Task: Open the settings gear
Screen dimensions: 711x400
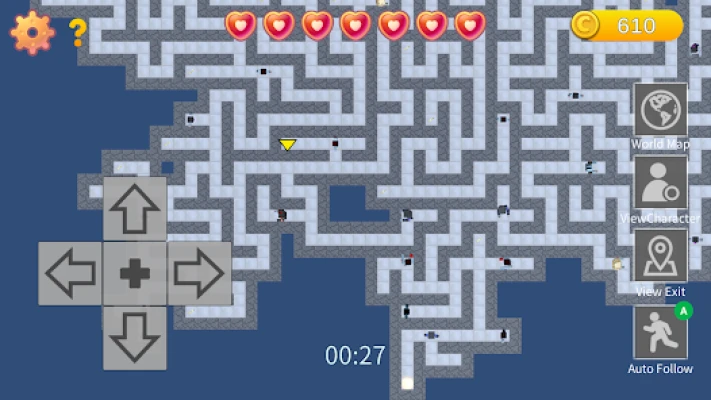Action: (32, 32)
